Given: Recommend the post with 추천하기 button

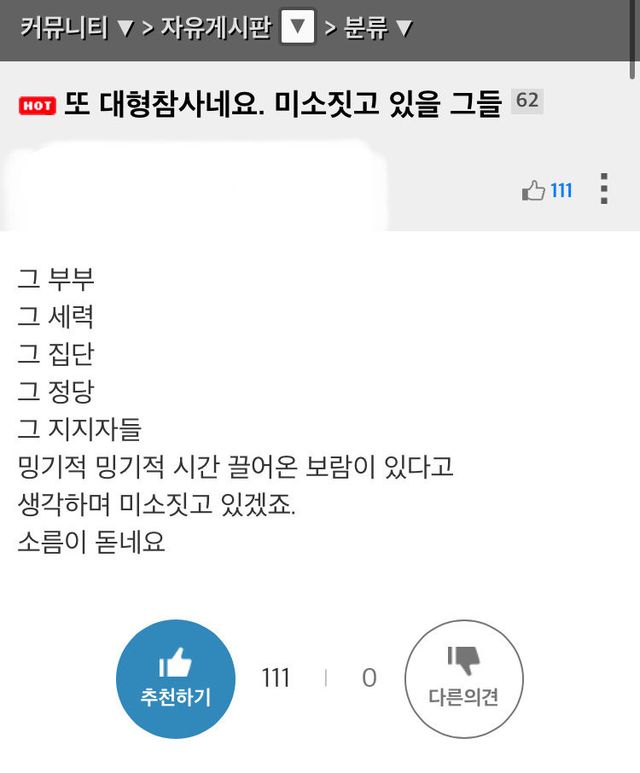Looking at the screenshot, I should pos(175,679).
